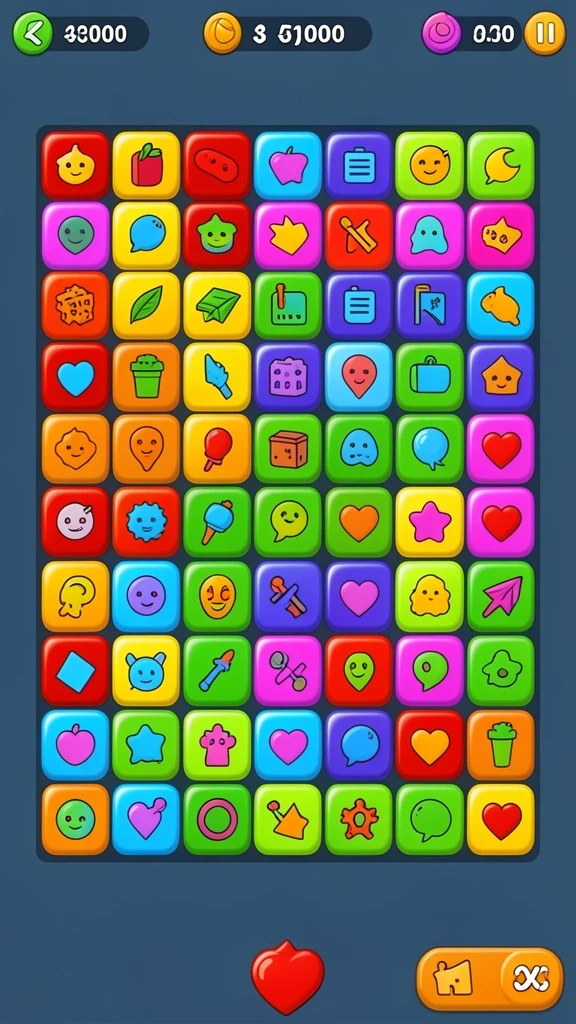The height and width of the screenshot is (1024, 576).
Task: Select the orange waffle tile
Action: pos(75,305)
